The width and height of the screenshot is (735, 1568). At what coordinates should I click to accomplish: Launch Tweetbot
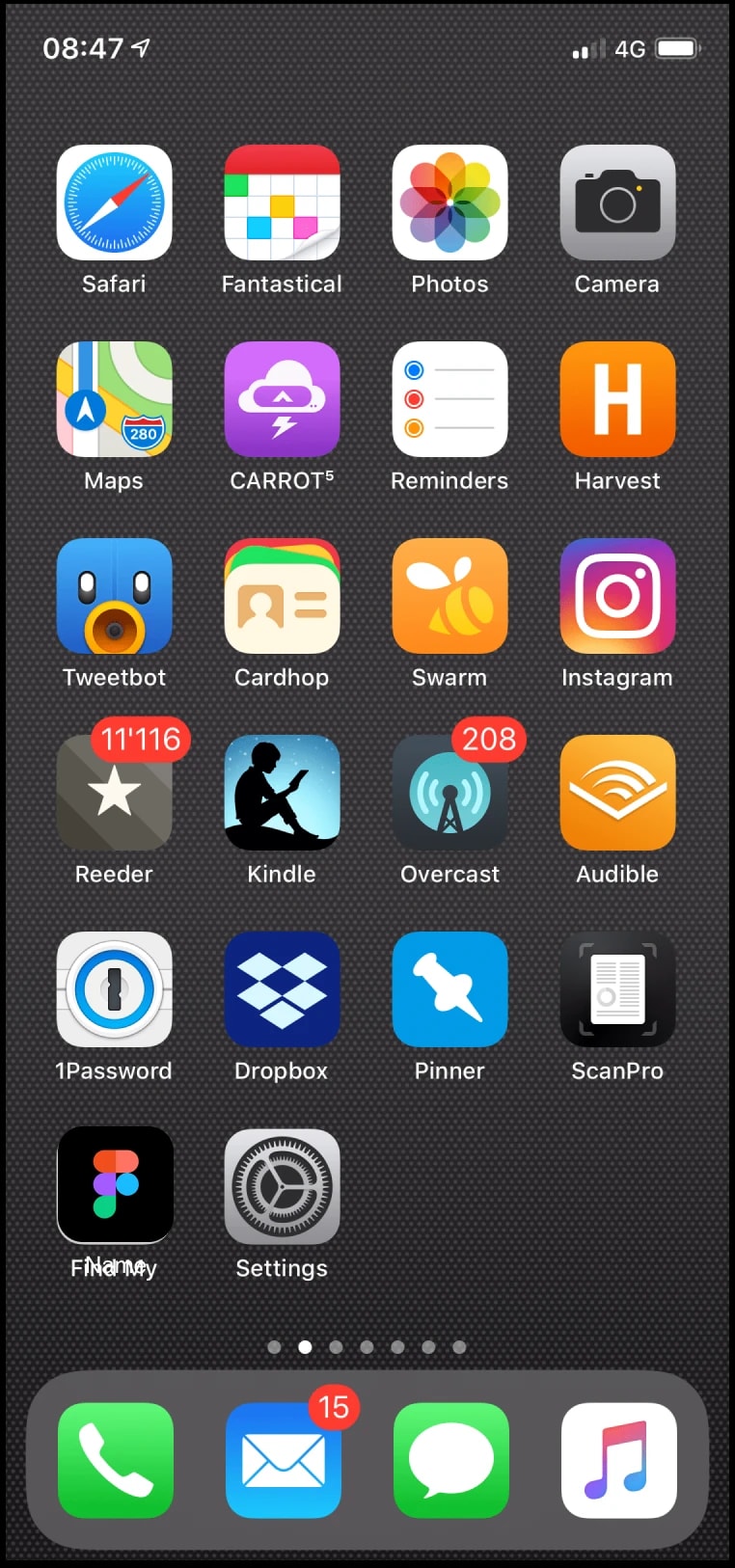click(114, 596)
